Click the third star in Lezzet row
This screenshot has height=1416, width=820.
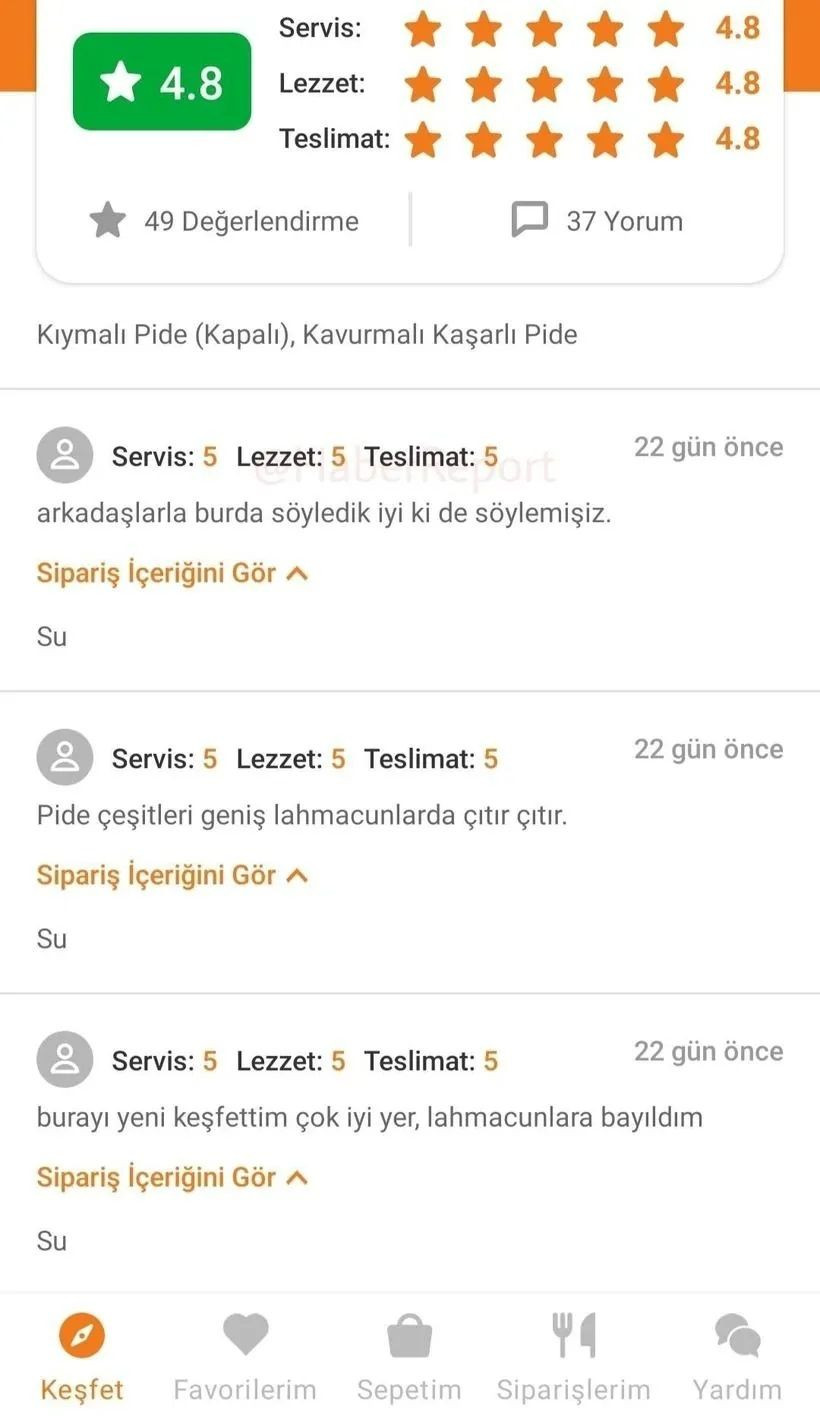pos(543,84)
